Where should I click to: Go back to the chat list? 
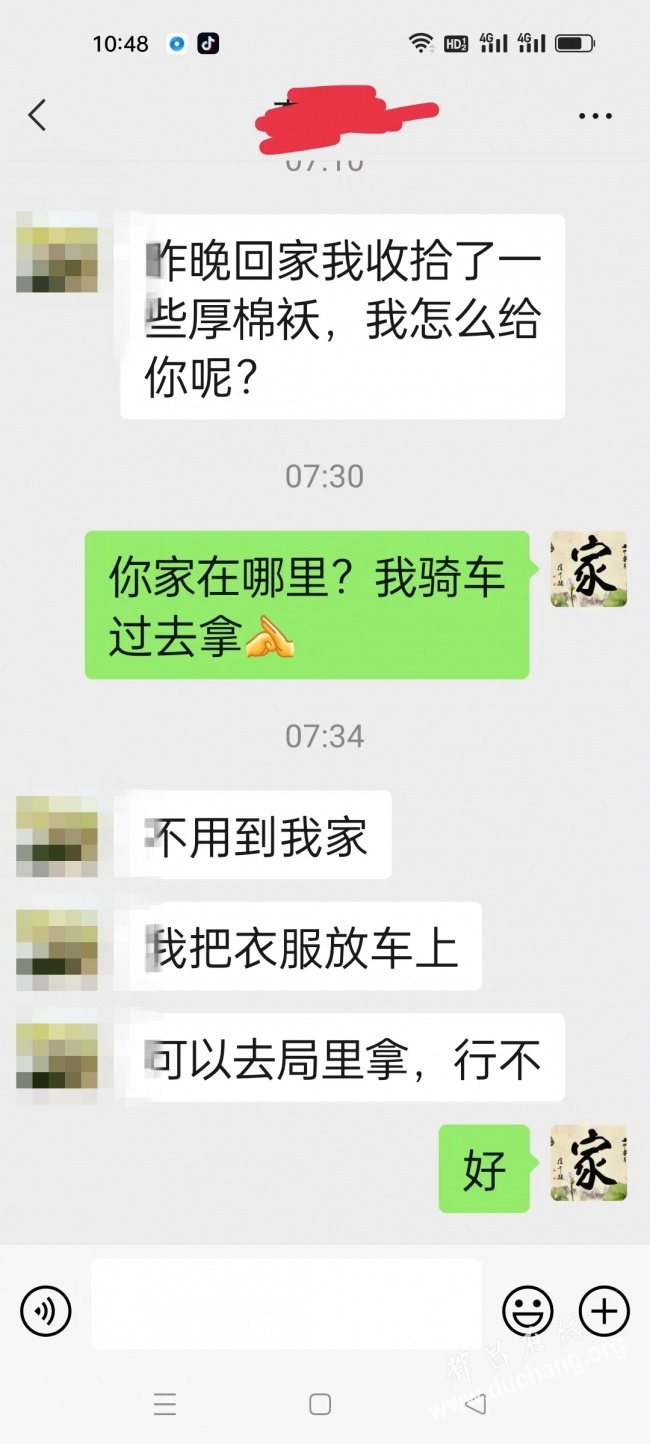coord(37,115)
